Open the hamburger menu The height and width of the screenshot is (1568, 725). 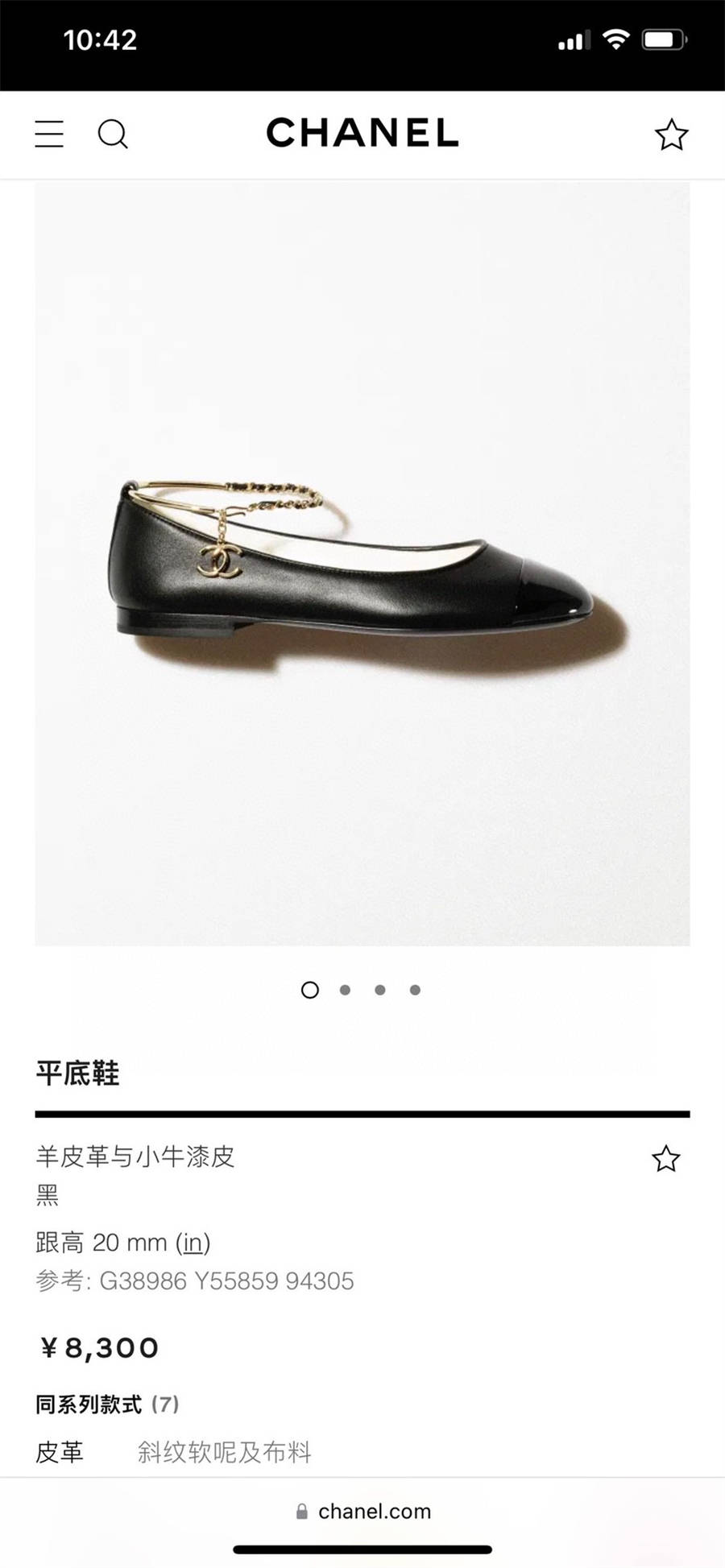[49, 134]
